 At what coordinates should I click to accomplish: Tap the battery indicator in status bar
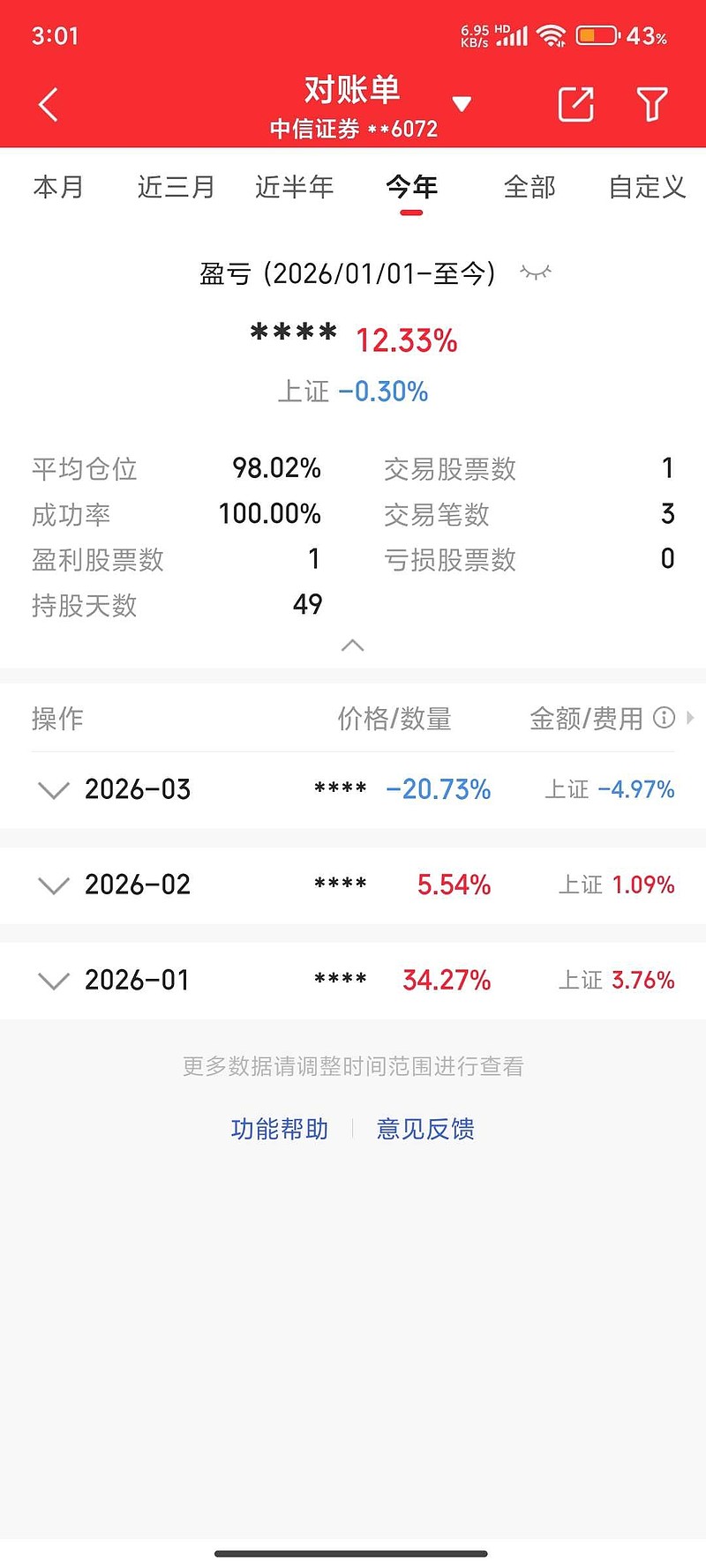596,34
